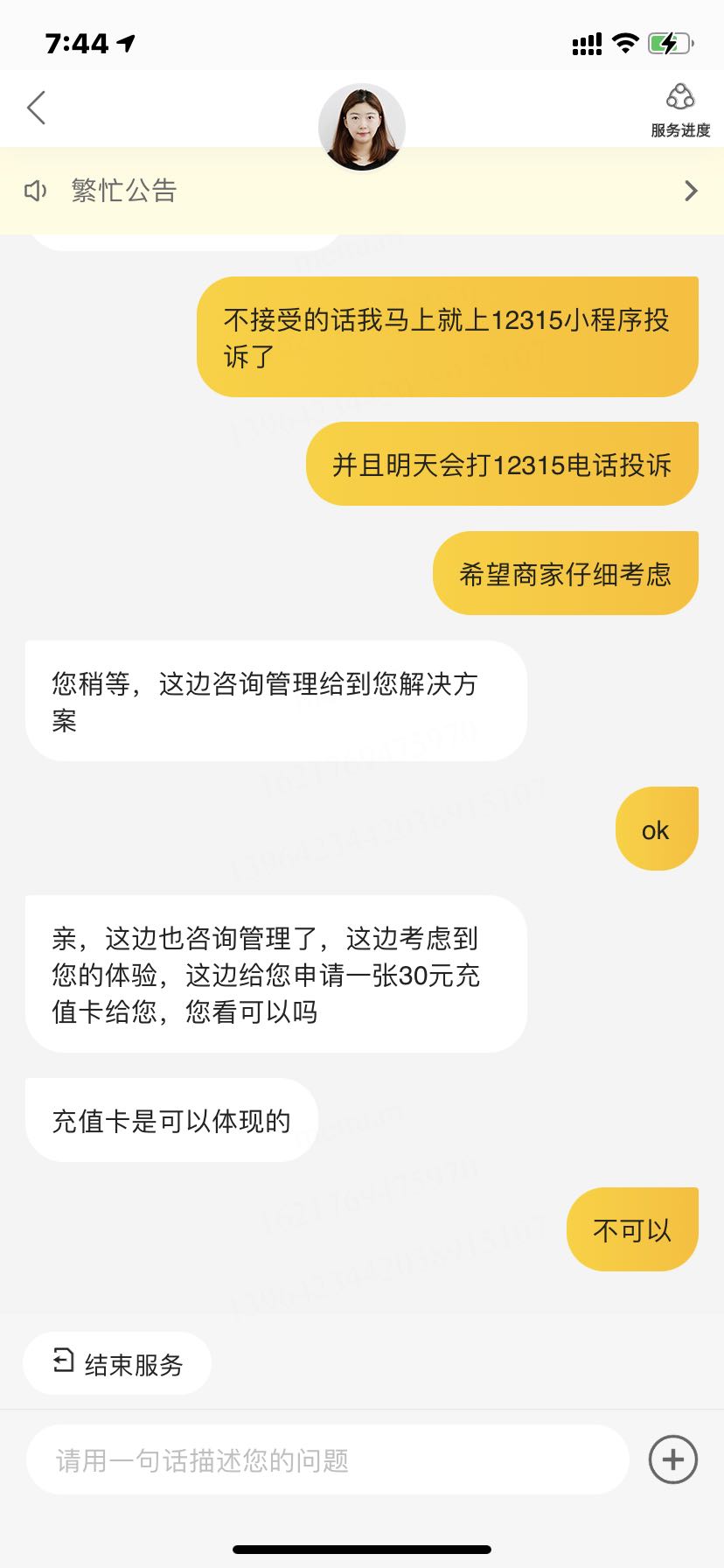View the customer service agent avatar

361,127
